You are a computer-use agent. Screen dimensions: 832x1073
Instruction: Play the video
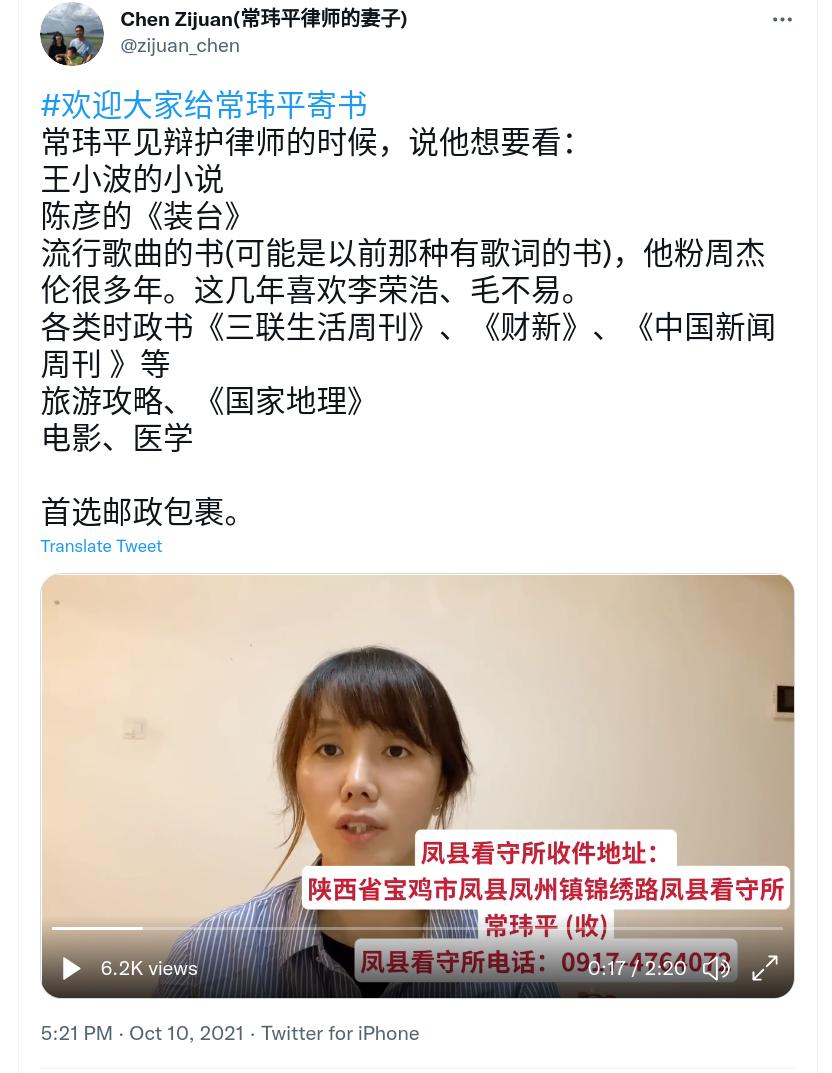coord(71,968)
